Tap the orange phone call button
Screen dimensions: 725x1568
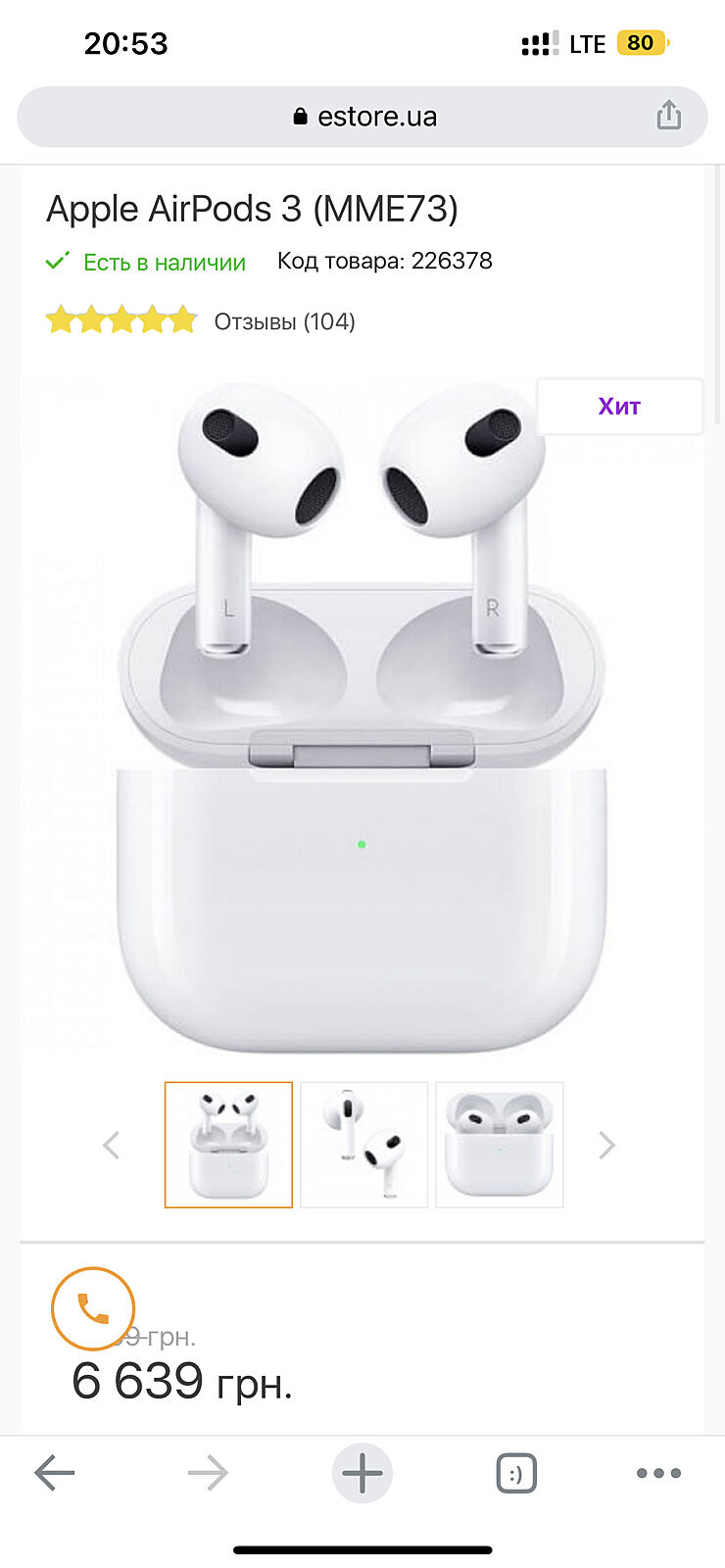tap(93, 1309)
